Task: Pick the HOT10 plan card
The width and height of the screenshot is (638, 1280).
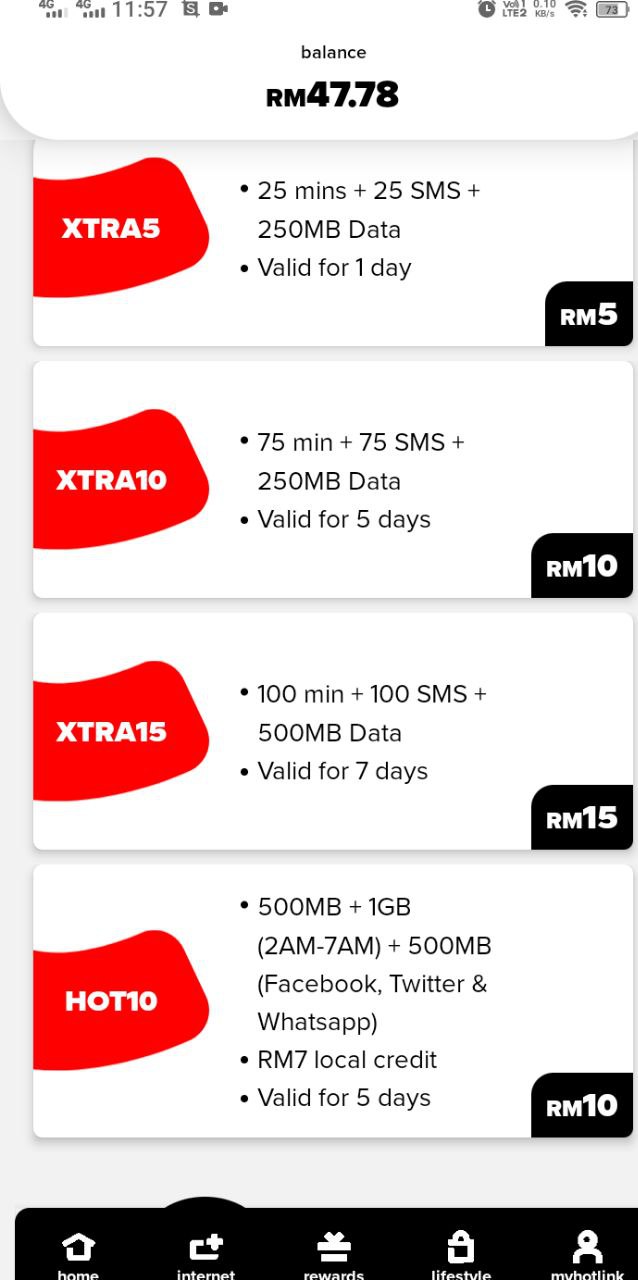Action: pyautogui.click(x=333, y=1000)
